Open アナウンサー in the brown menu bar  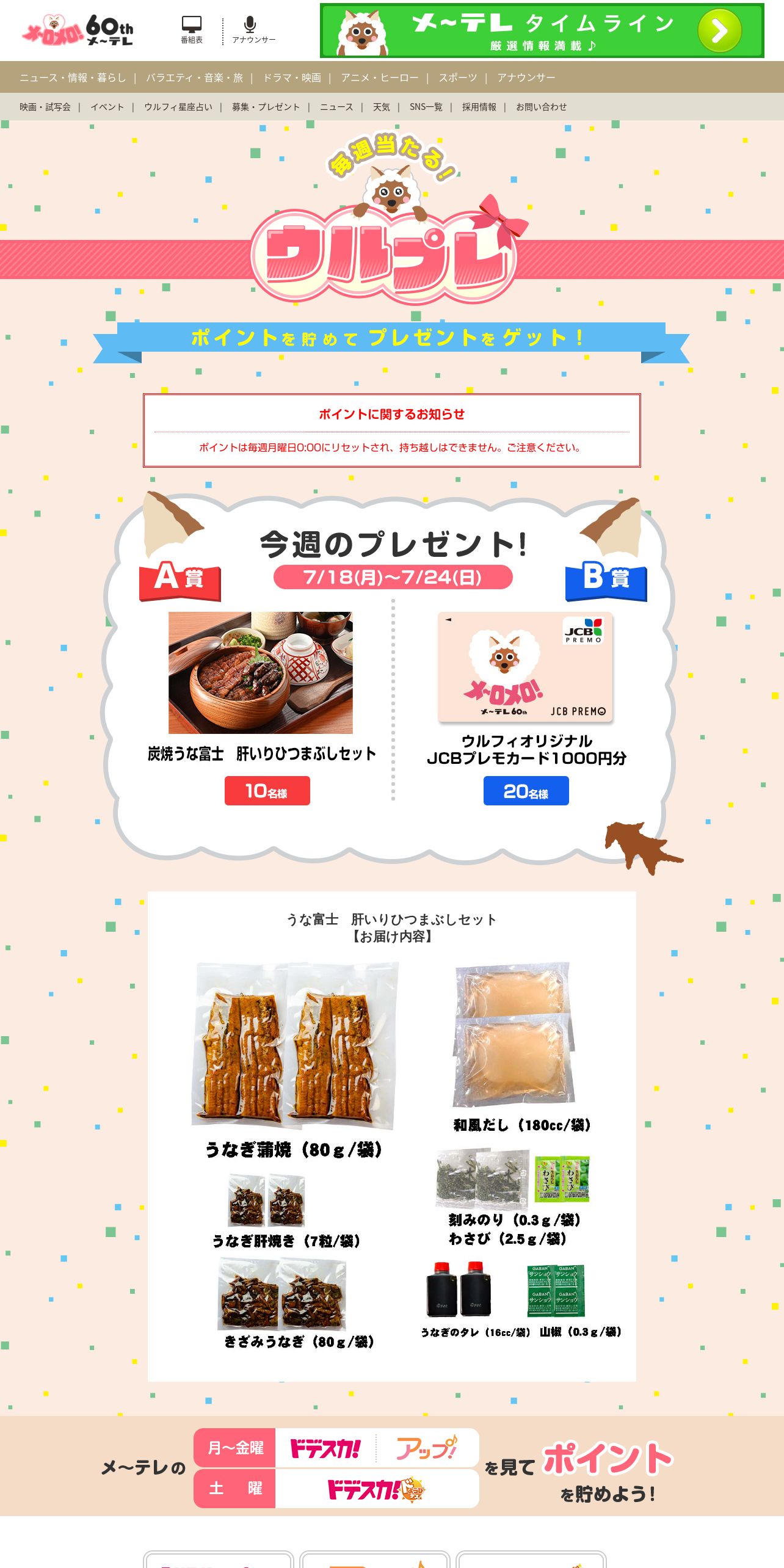point(526,78)
